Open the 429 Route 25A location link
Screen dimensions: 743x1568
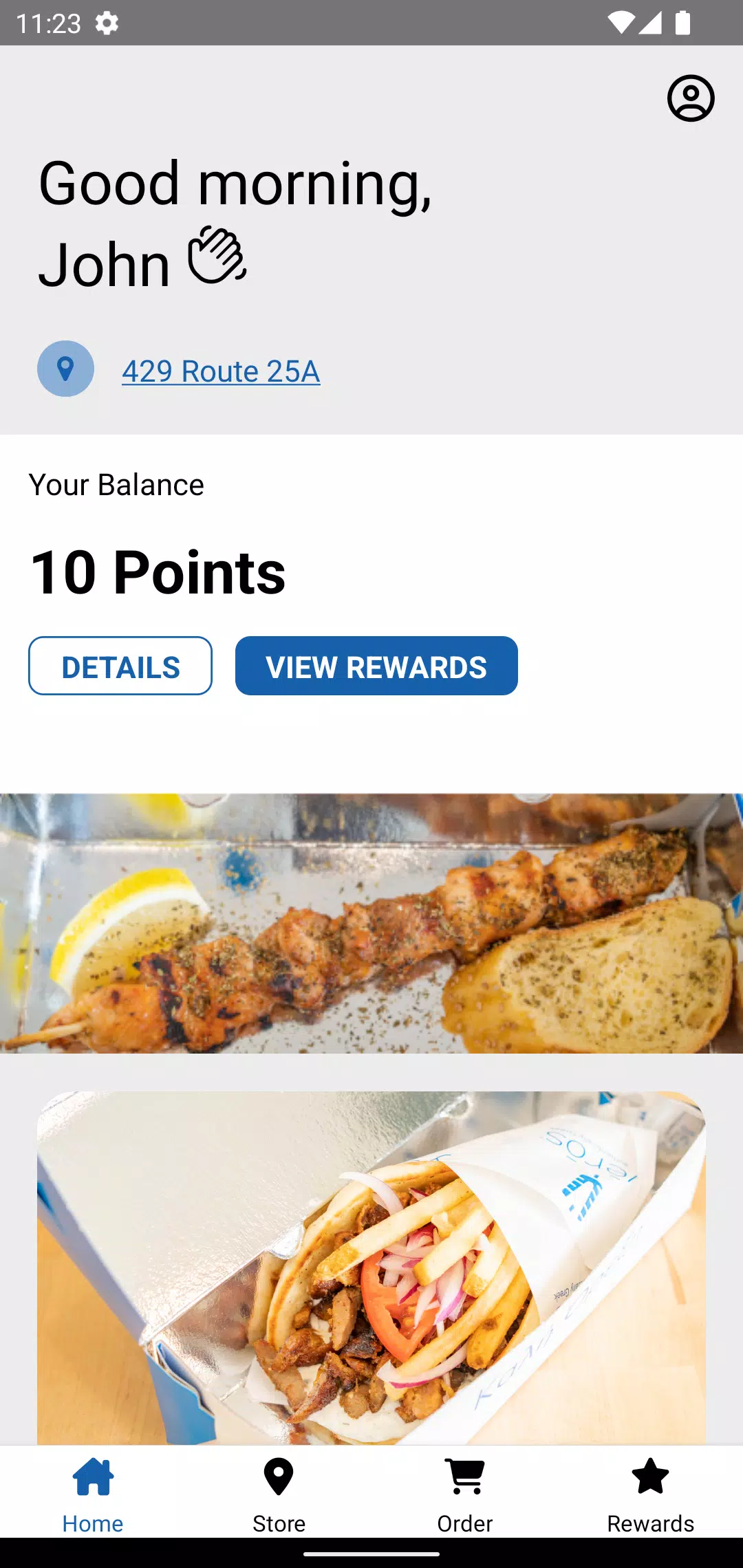point(221,371)
